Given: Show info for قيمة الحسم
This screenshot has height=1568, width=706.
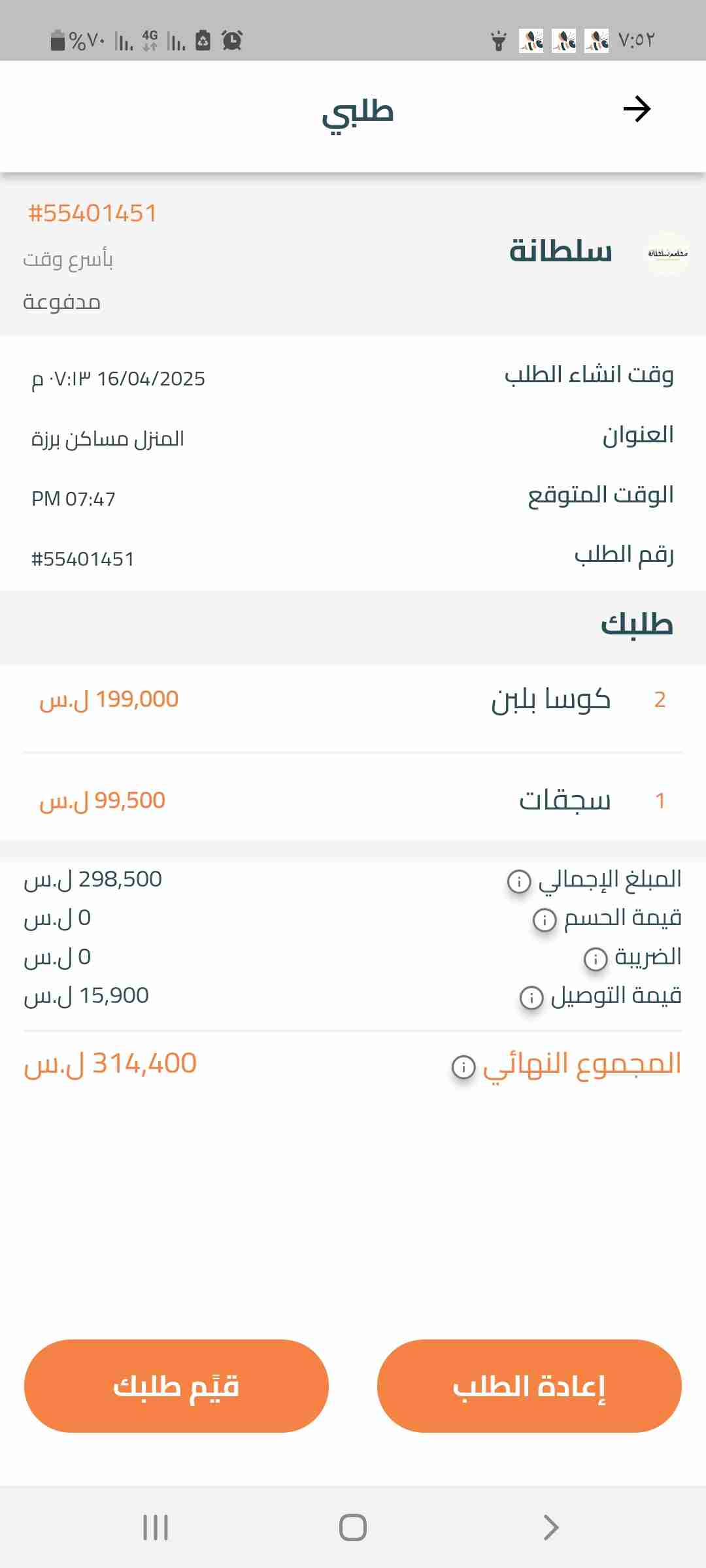Looking at the screenshot, I should [545, 920].
